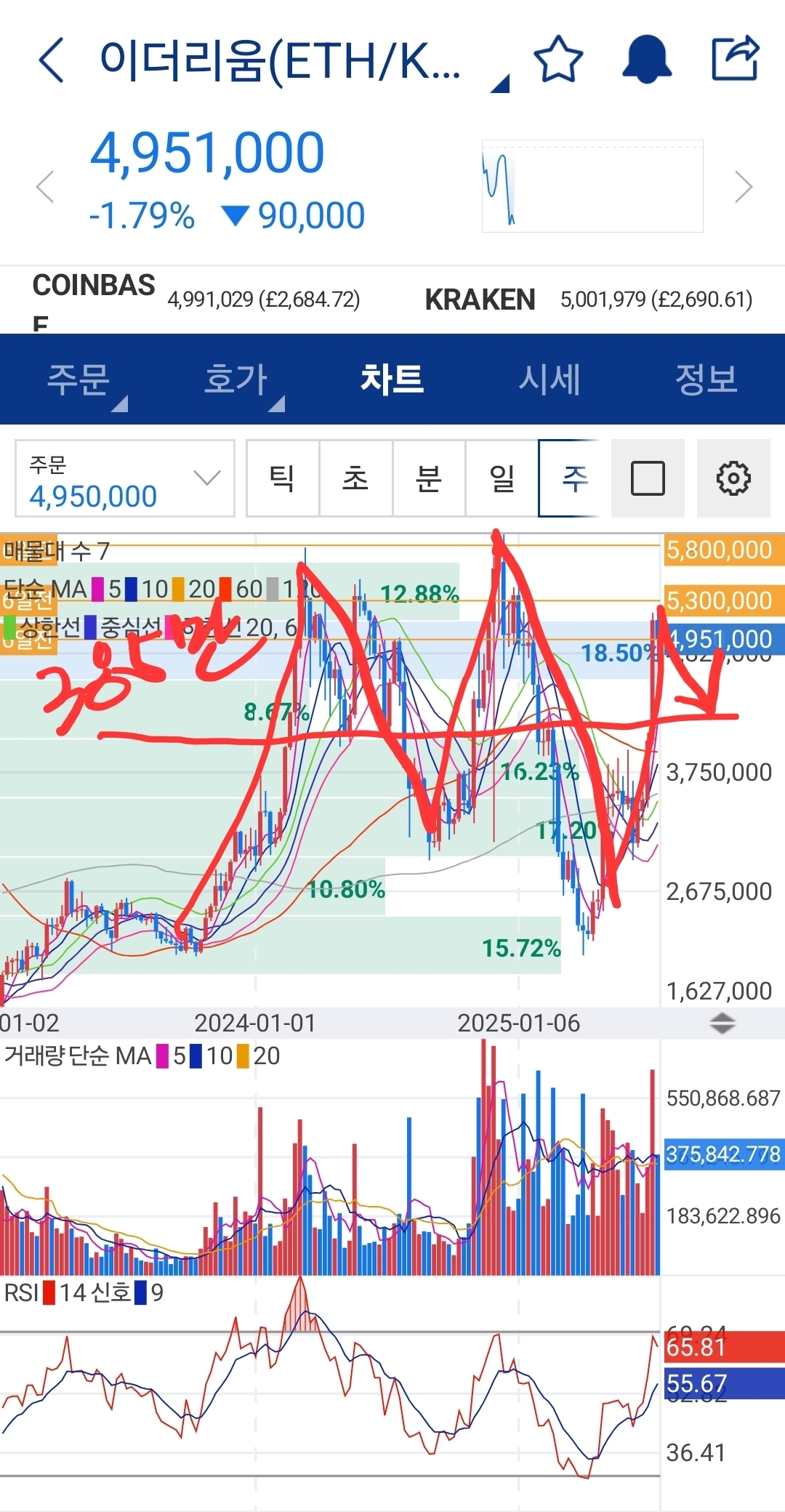Viewport: 785px width, 1512px height.
Task: Switch to the 주문 tab
Action: pos(78,379)
